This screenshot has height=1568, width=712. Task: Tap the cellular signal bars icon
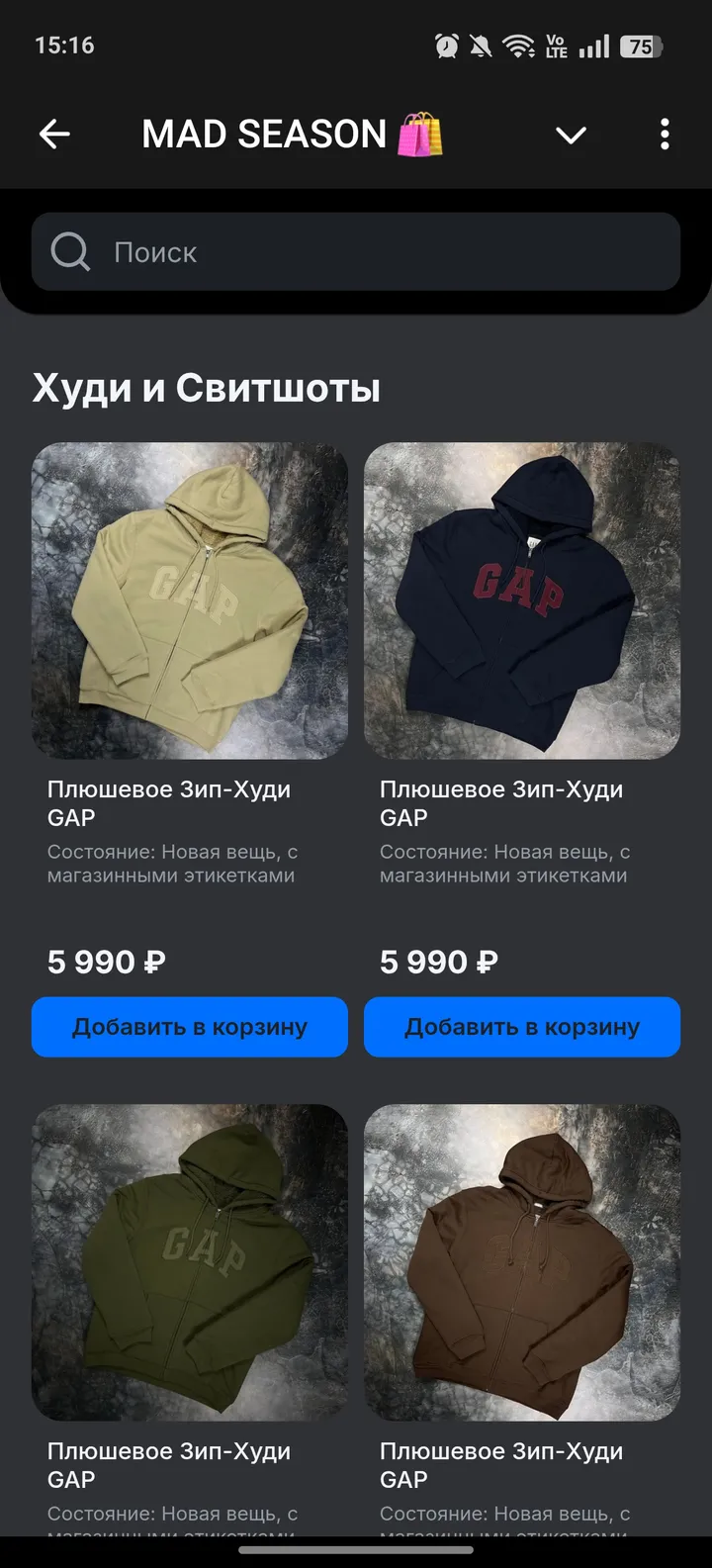coord(593,45)
